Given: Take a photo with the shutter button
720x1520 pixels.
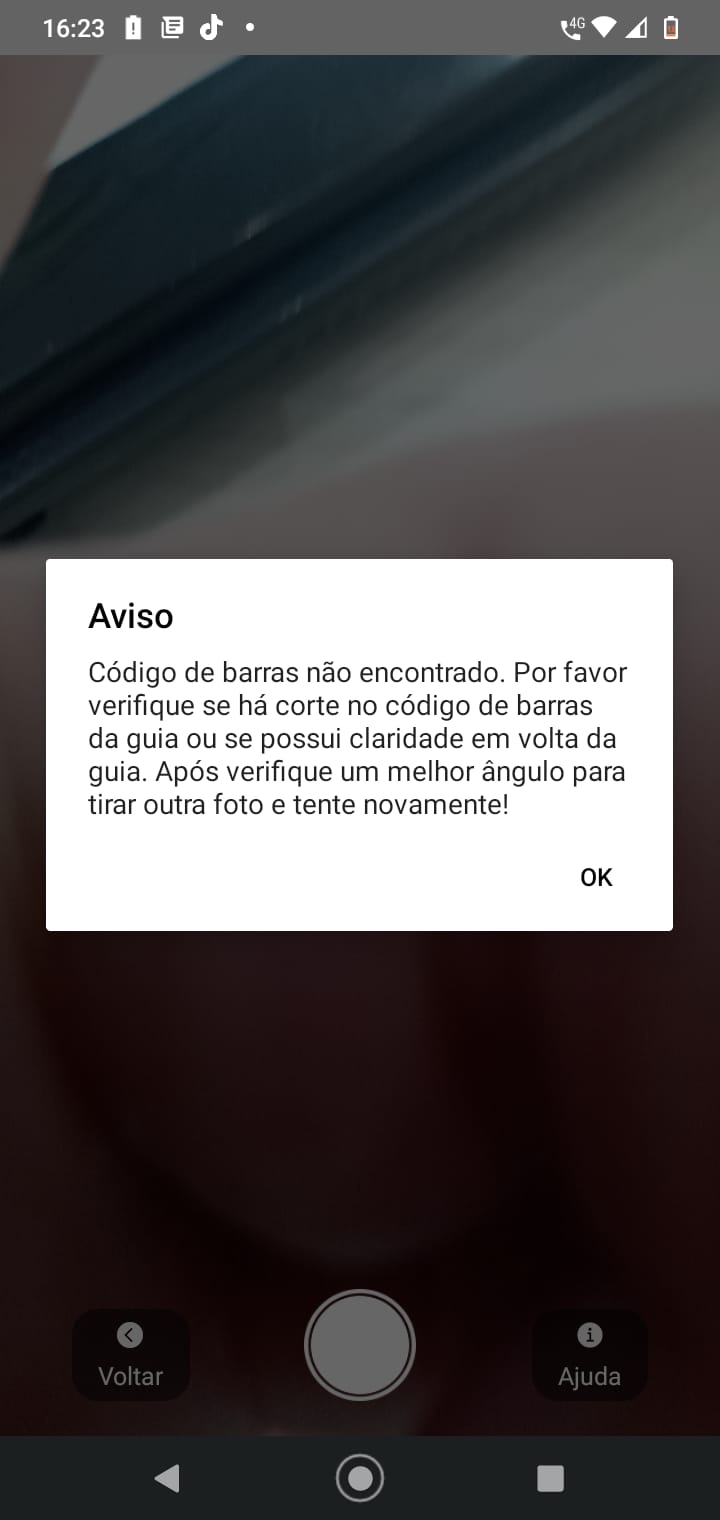Looking at the screenshot, I should click(x=360, y=1345).
